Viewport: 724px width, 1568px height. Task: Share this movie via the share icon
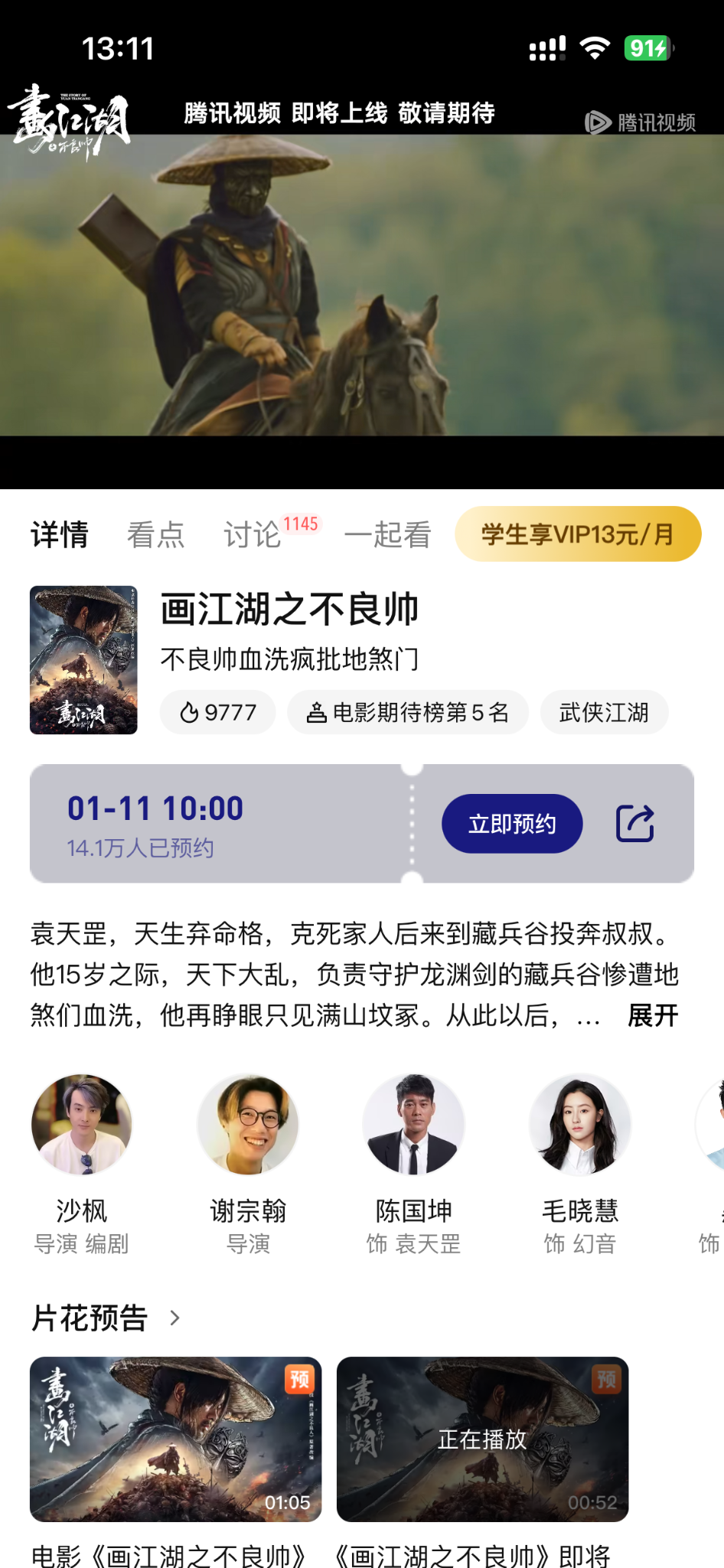(x=635, y=824)
